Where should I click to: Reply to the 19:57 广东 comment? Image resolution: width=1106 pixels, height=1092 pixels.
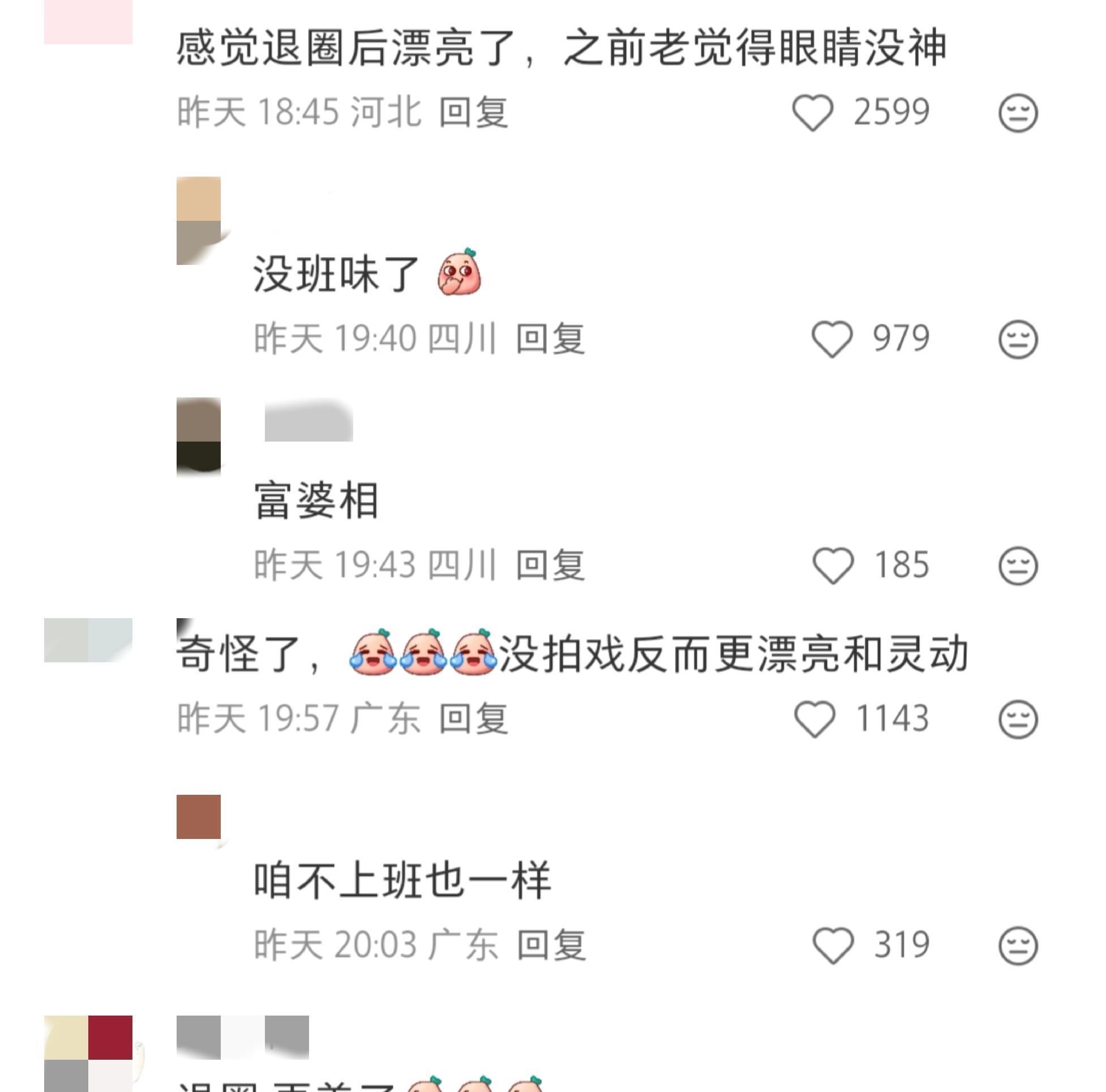pyautogui.click(x=473, y=718)
